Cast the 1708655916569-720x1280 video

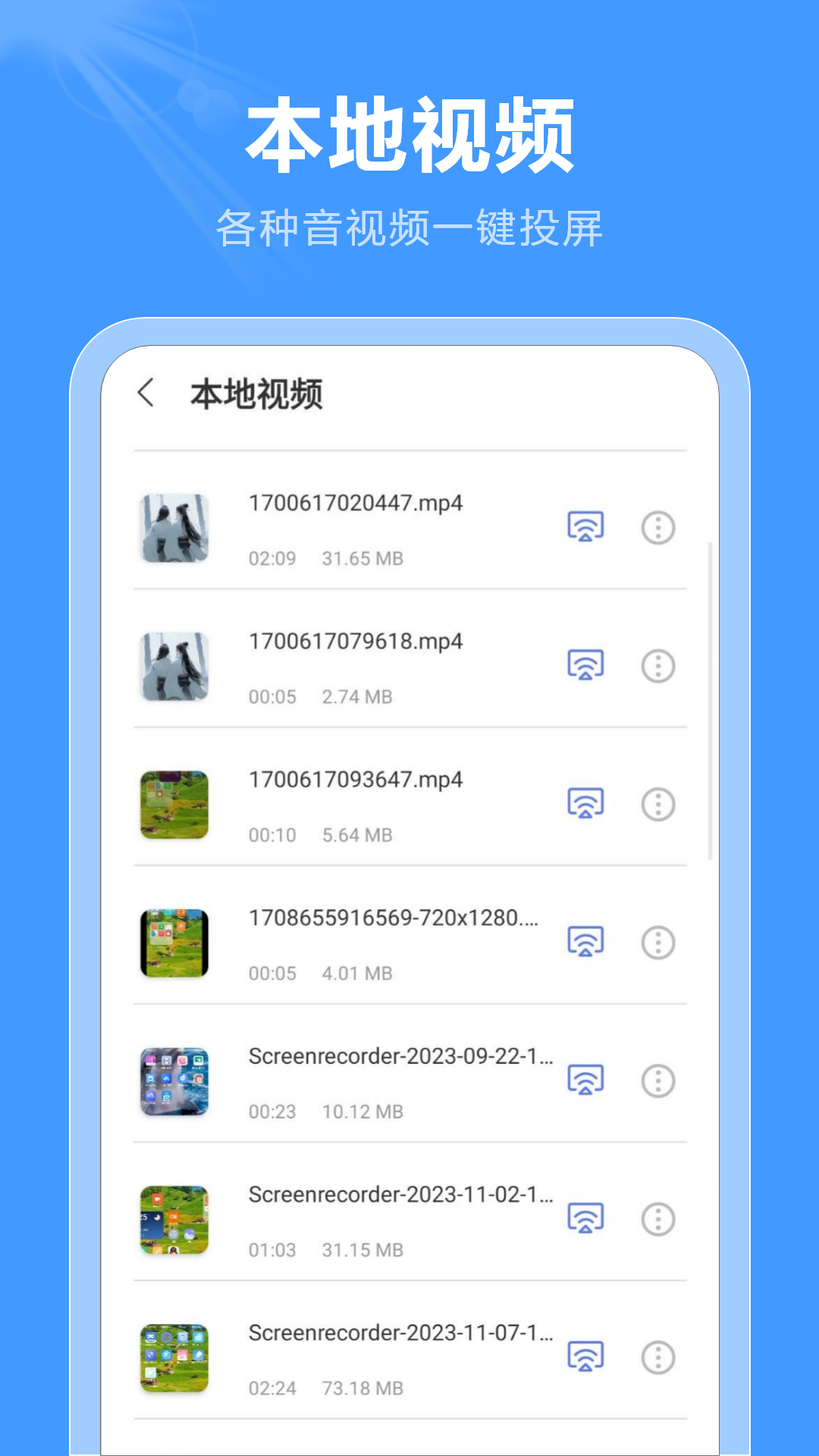[x=584, y=940]
